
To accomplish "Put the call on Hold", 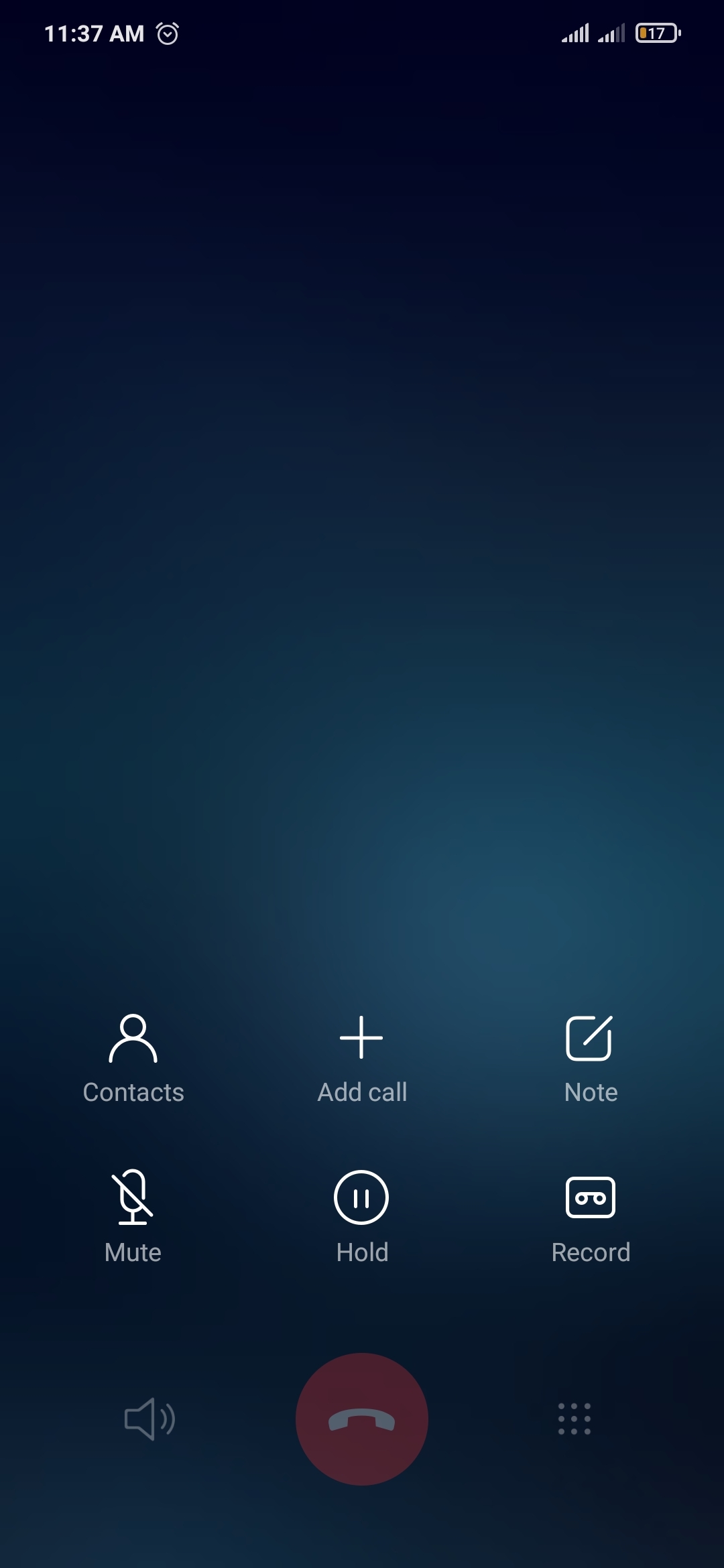I will 362,1216.
